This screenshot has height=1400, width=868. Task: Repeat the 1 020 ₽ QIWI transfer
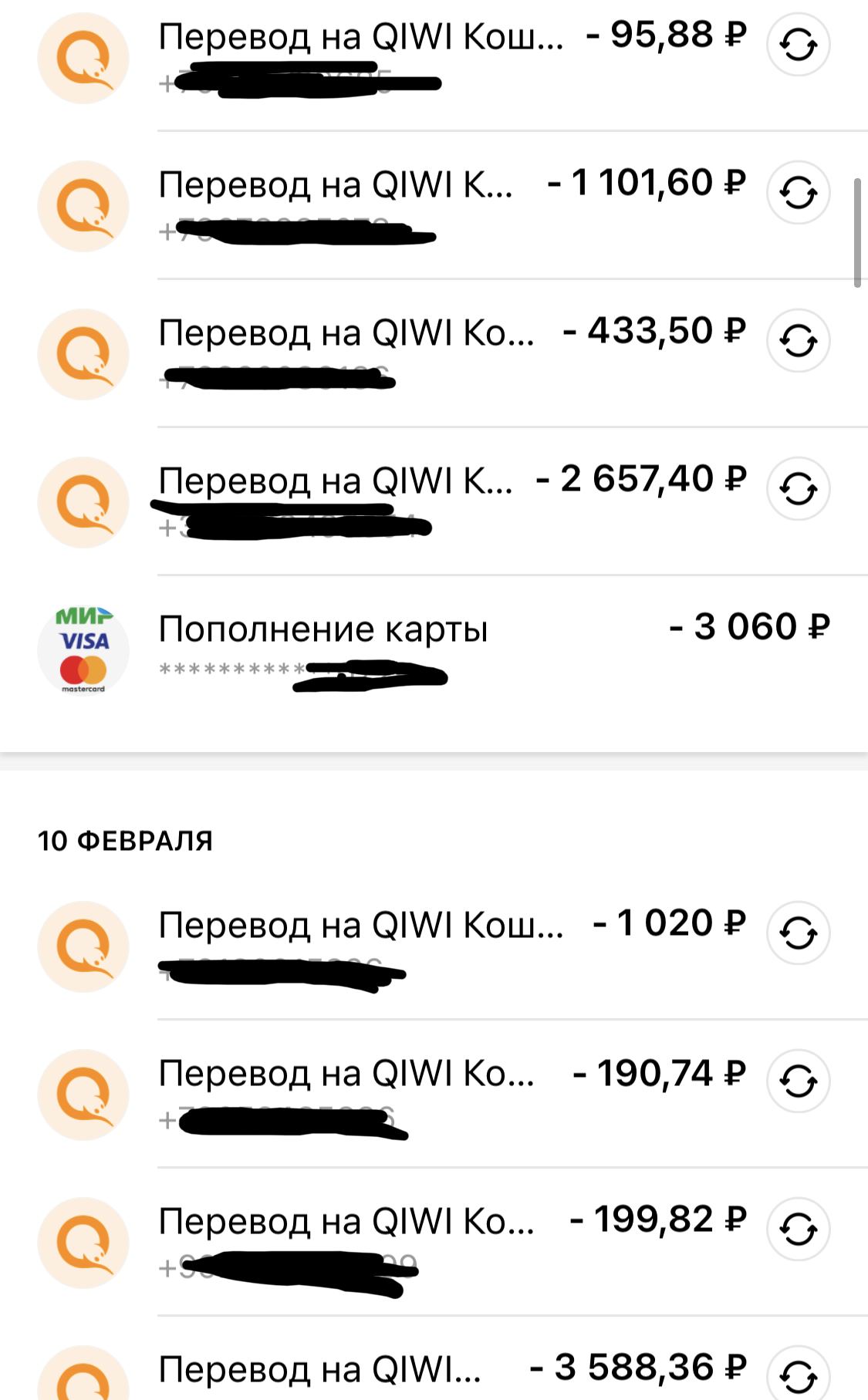[x=798, y=933]
